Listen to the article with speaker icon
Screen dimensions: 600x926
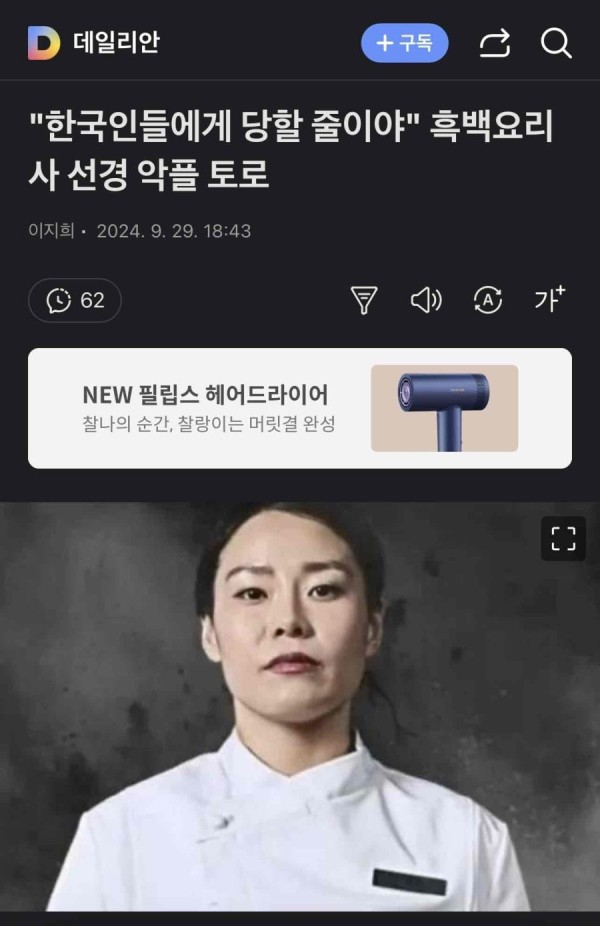coord(426,300)
